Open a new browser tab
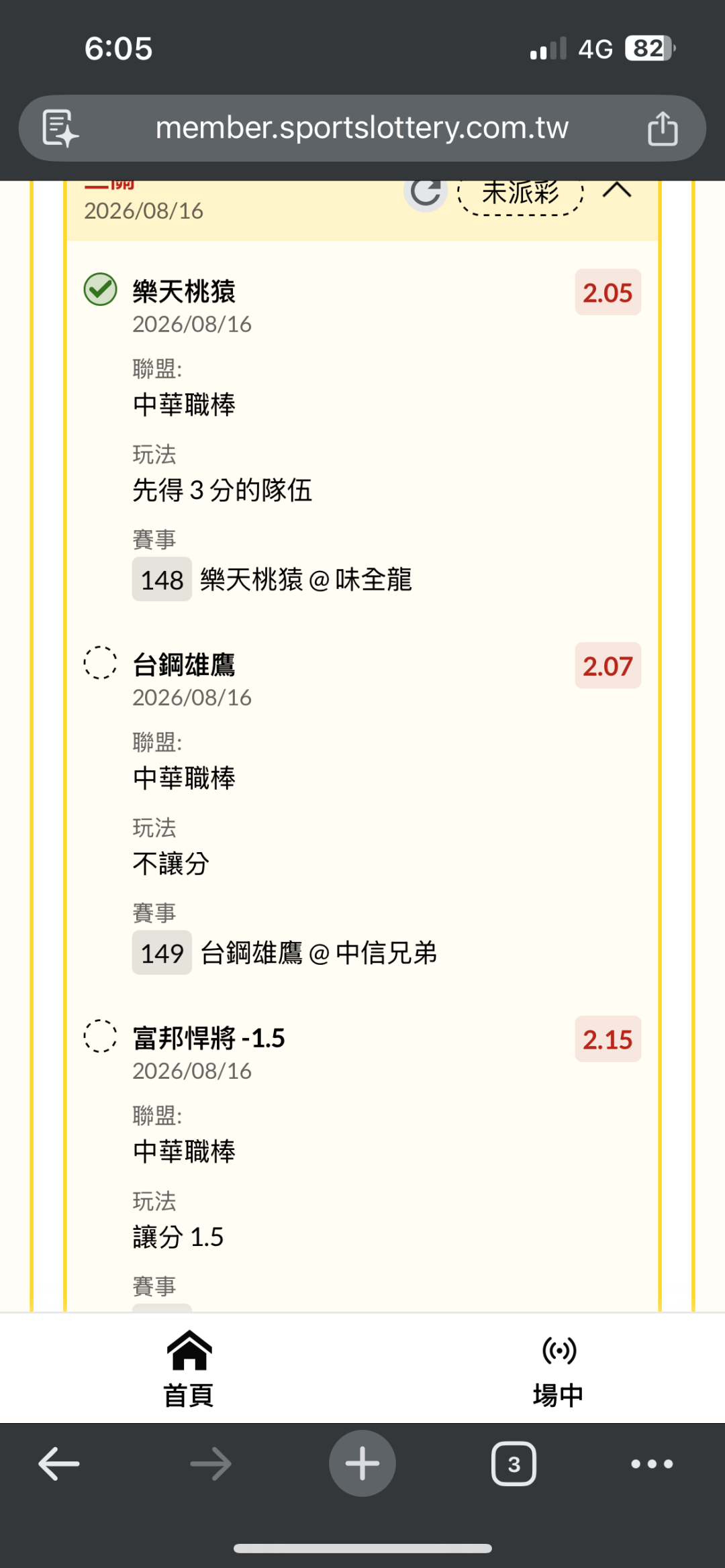Screen dimensions: 725x1568 click(362, 1463)
